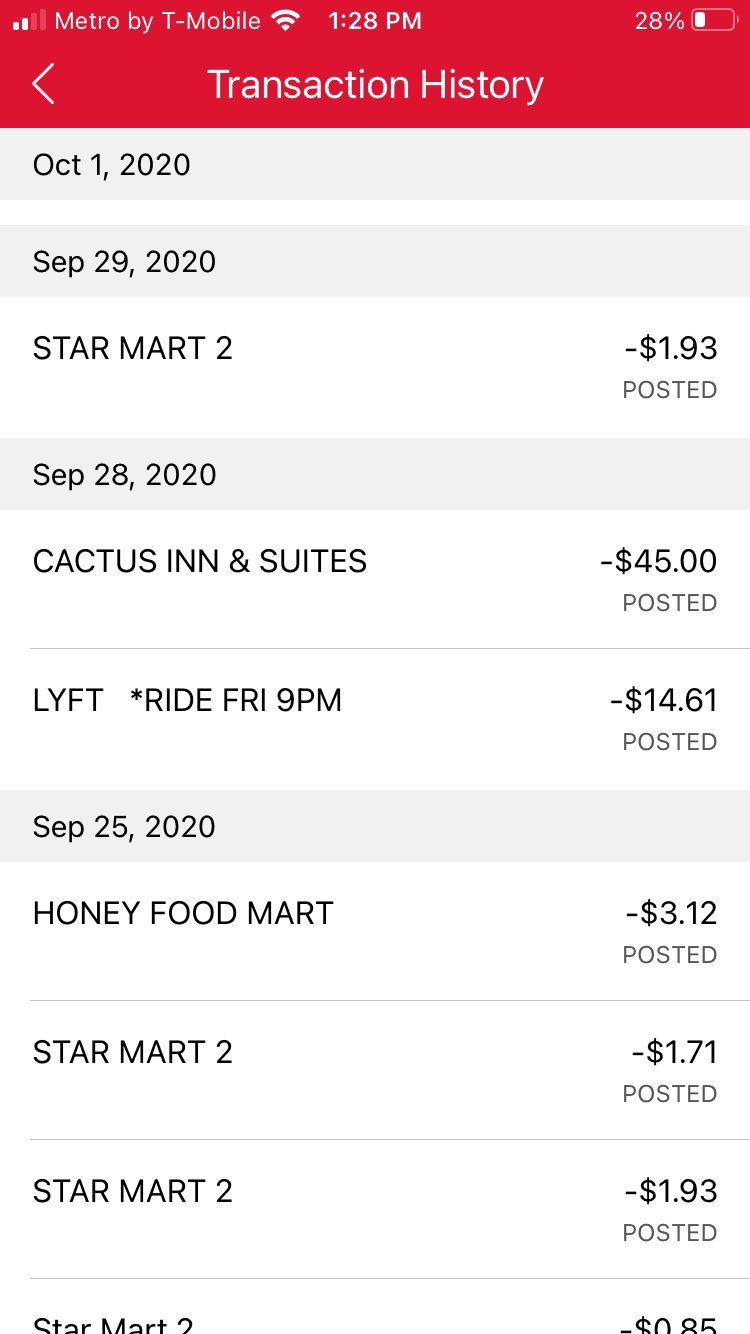Open the Sep 25 STAR MART 2 -$1.93 transaction
750x1334 pixels.
(375, 1209)
